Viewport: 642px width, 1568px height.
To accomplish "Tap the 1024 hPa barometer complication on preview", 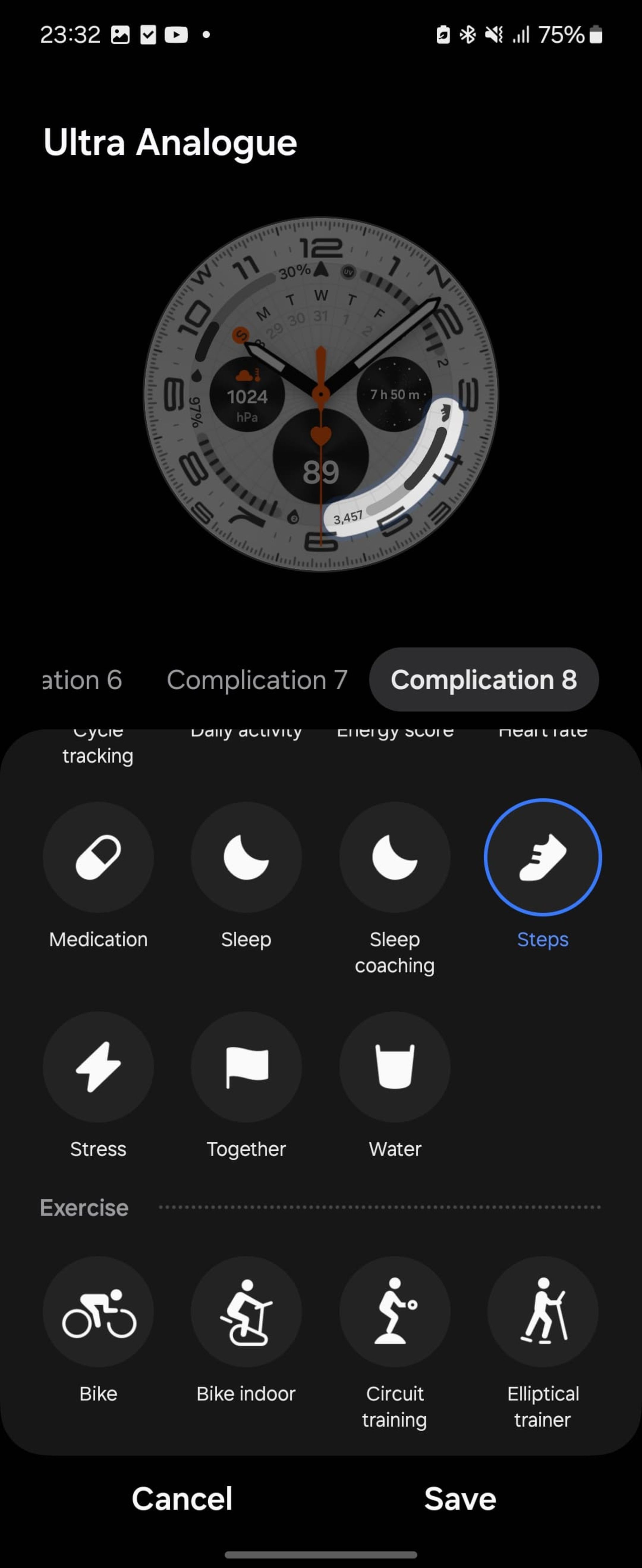I will (247, 396).
